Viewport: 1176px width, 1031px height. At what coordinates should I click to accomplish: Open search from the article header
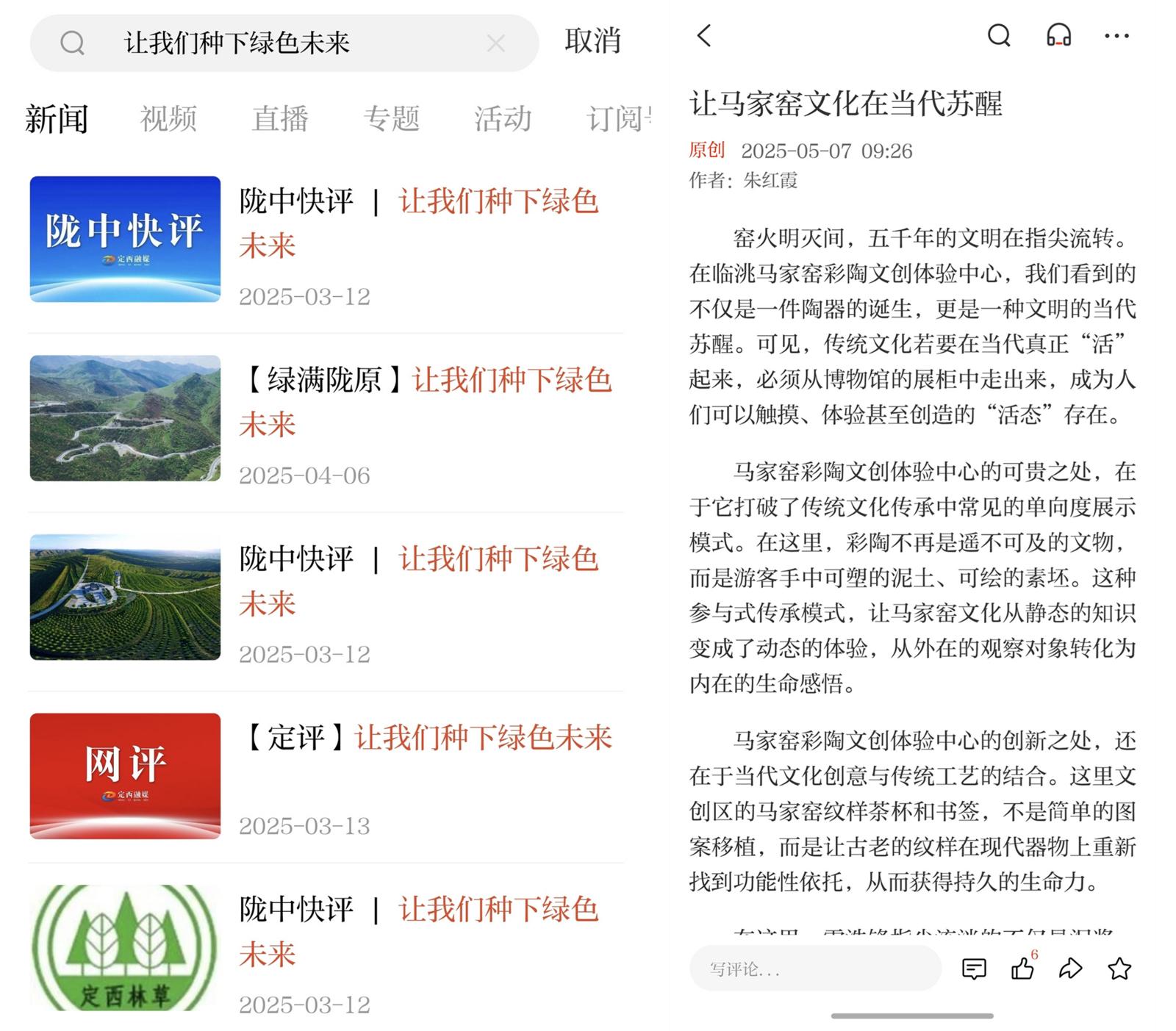[x=999, y=35]
